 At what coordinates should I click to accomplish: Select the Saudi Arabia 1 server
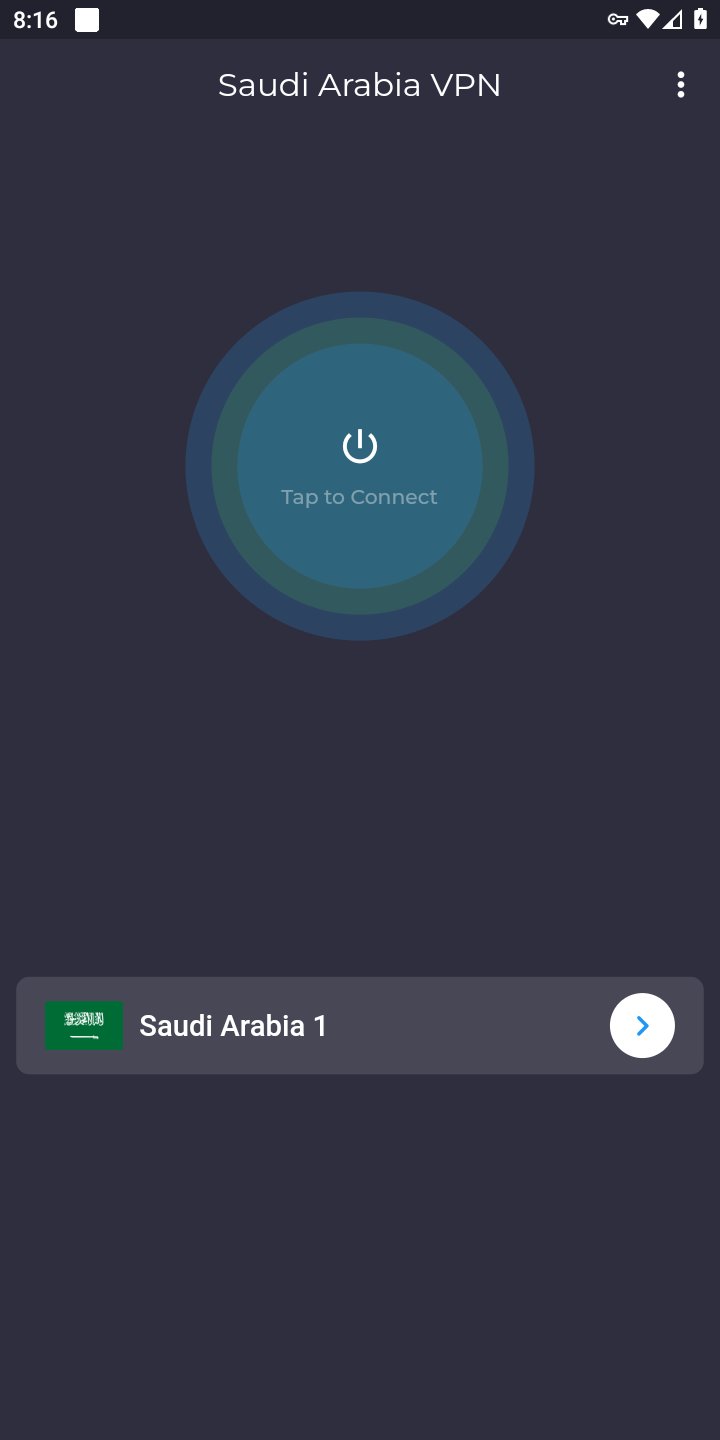pyautogui.click(x=232, y=1025)
